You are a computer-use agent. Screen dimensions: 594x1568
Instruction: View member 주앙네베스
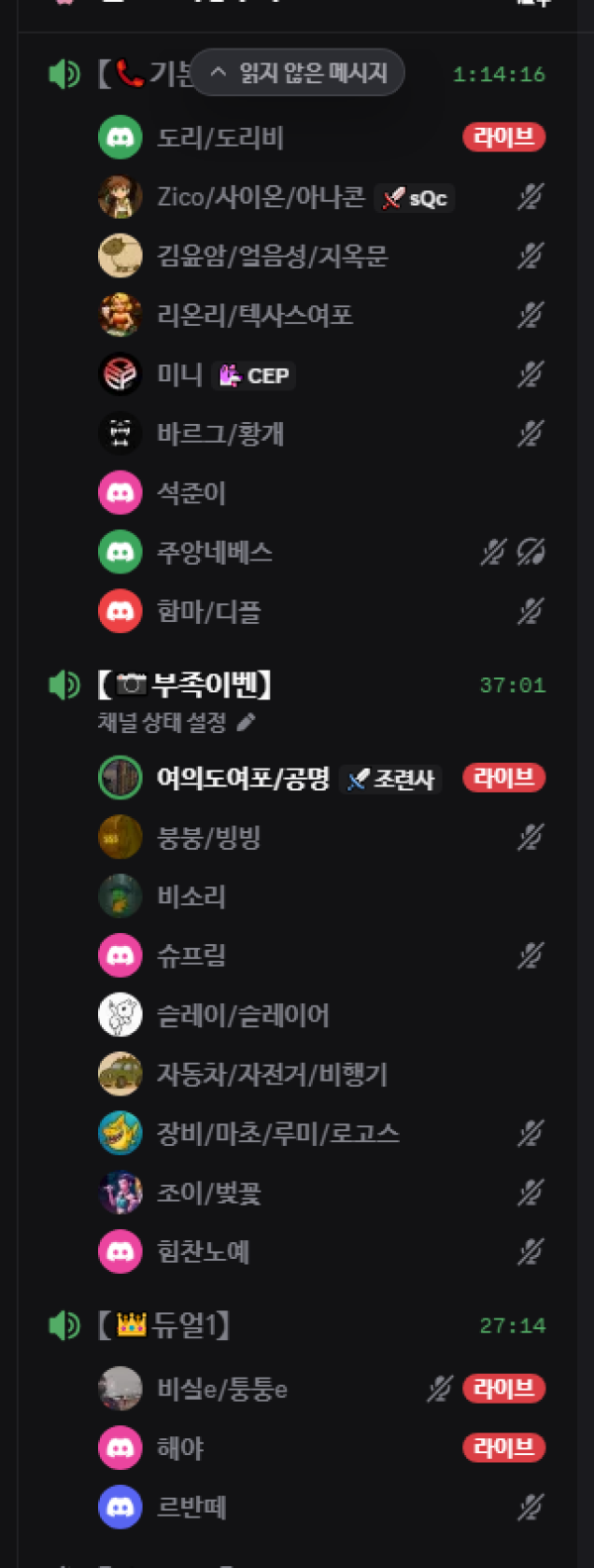[214, 553]
